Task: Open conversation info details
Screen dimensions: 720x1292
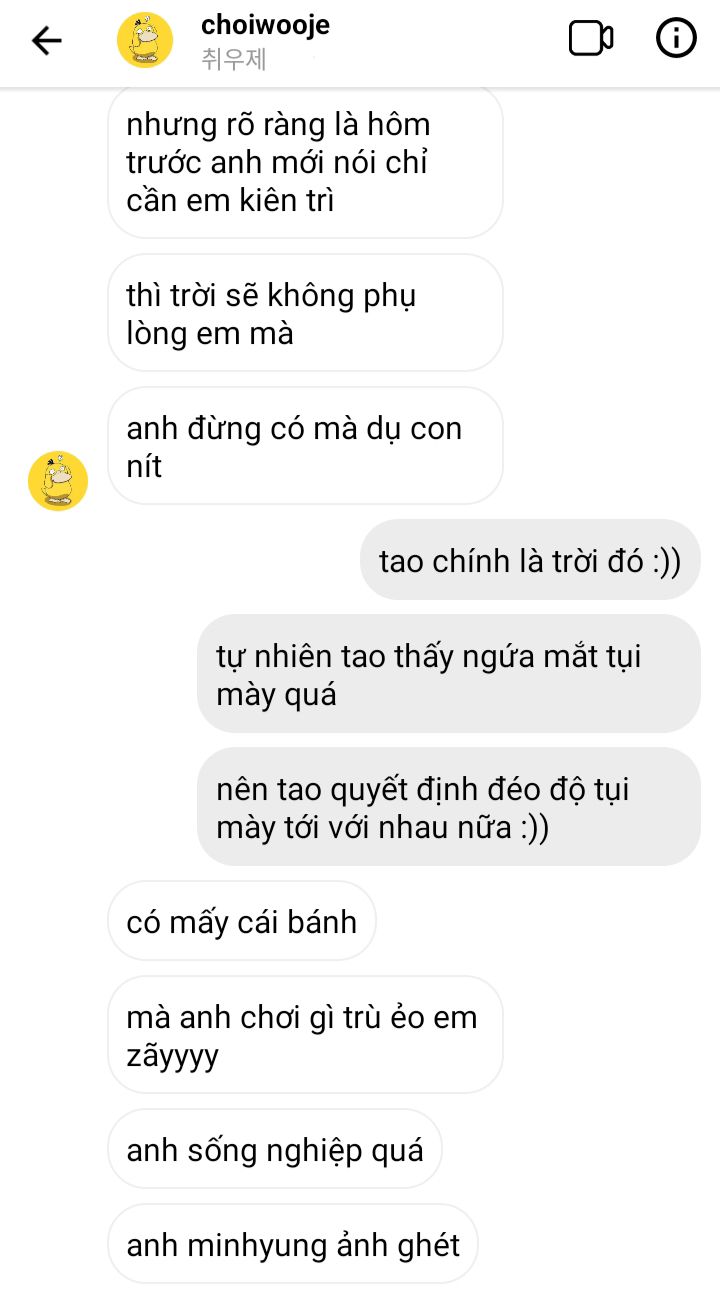Action: [x=676, y=39]
